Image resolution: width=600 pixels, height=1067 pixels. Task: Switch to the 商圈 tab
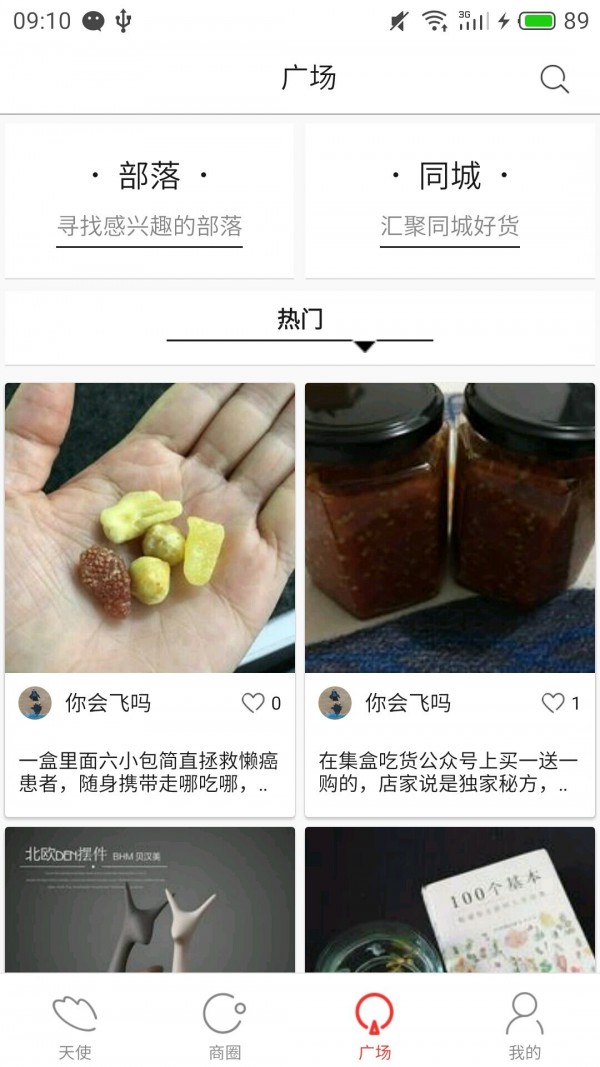(225, 1025)
